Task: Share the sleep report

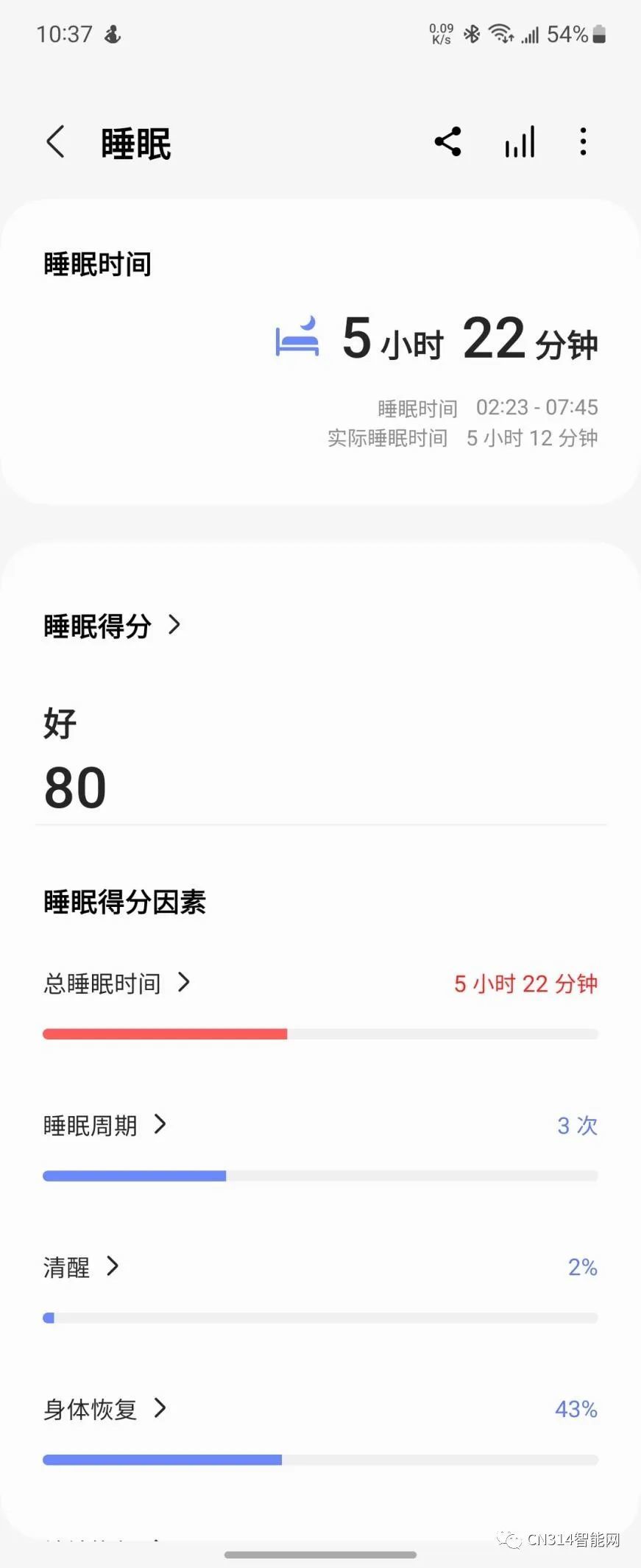Action: click(x=447, y=141)
